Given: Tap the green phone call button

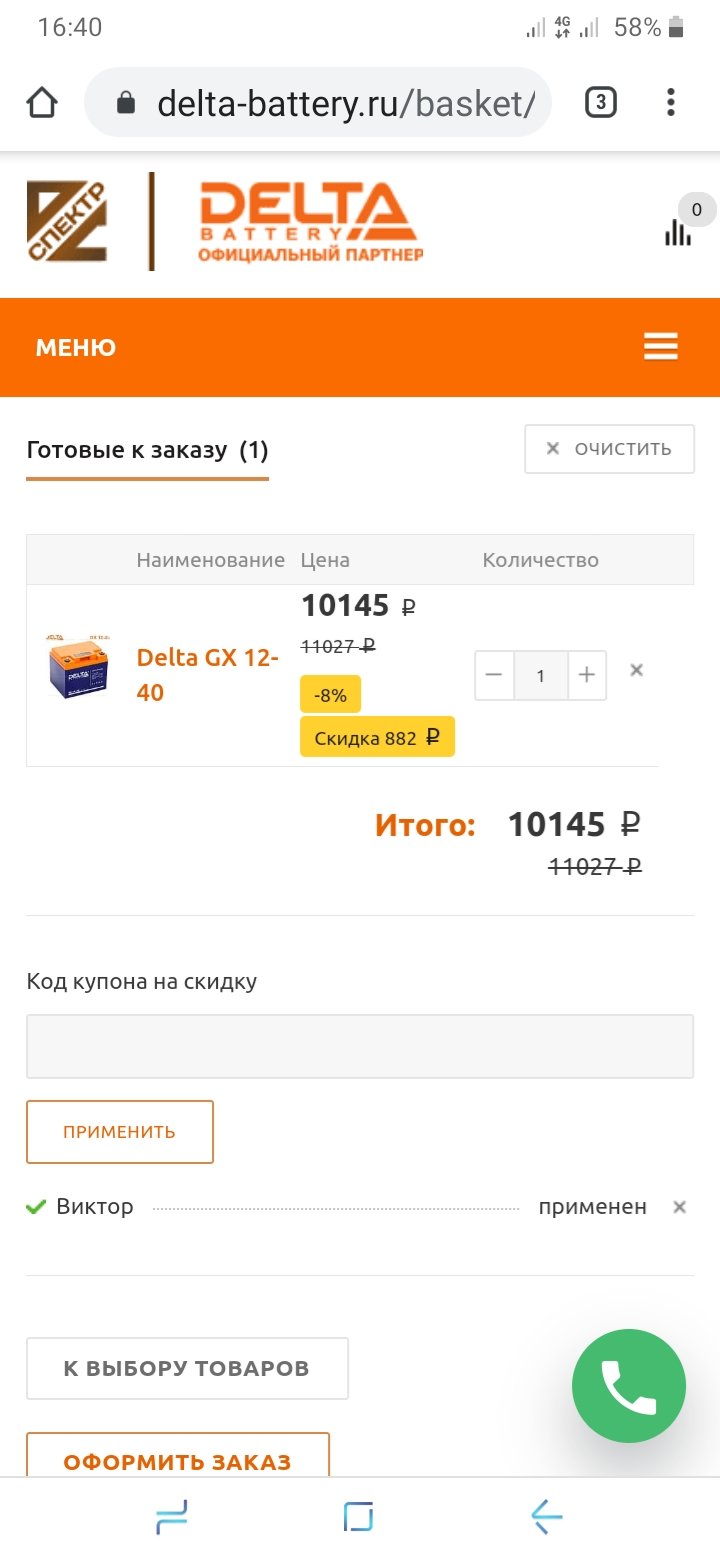Looking at the screenshot, I should (629, 1386).
